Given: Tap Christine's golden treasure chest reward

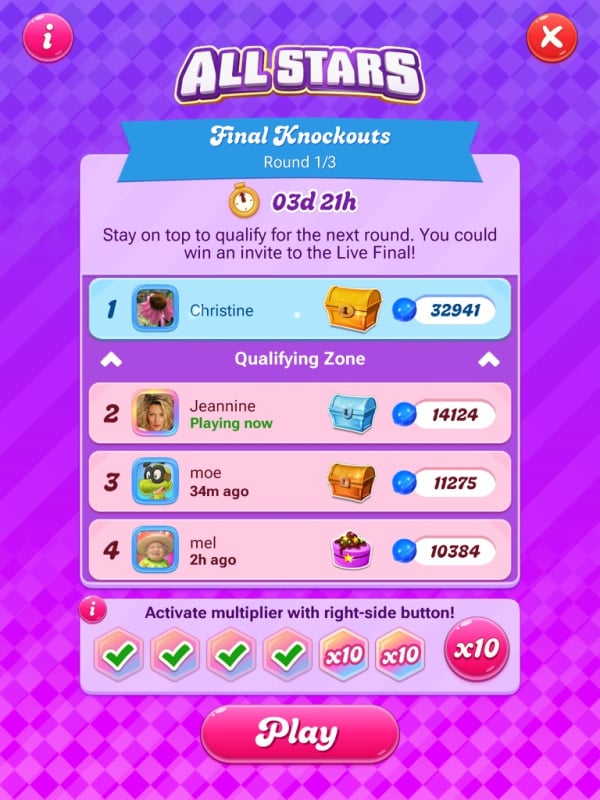Looking at the screenshot, I should pos(353,309).
